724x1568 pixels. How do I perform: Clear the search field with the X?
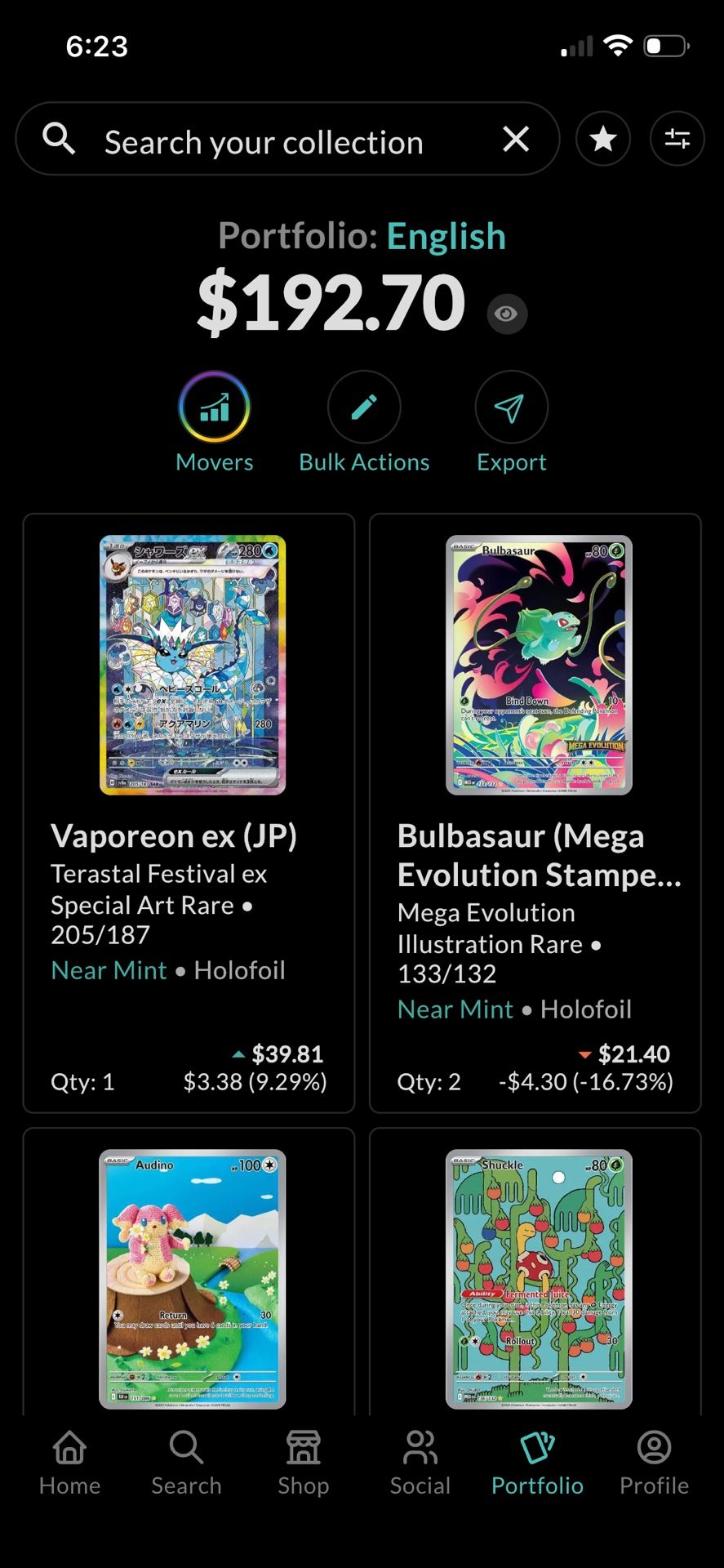[x=516, y=139]
